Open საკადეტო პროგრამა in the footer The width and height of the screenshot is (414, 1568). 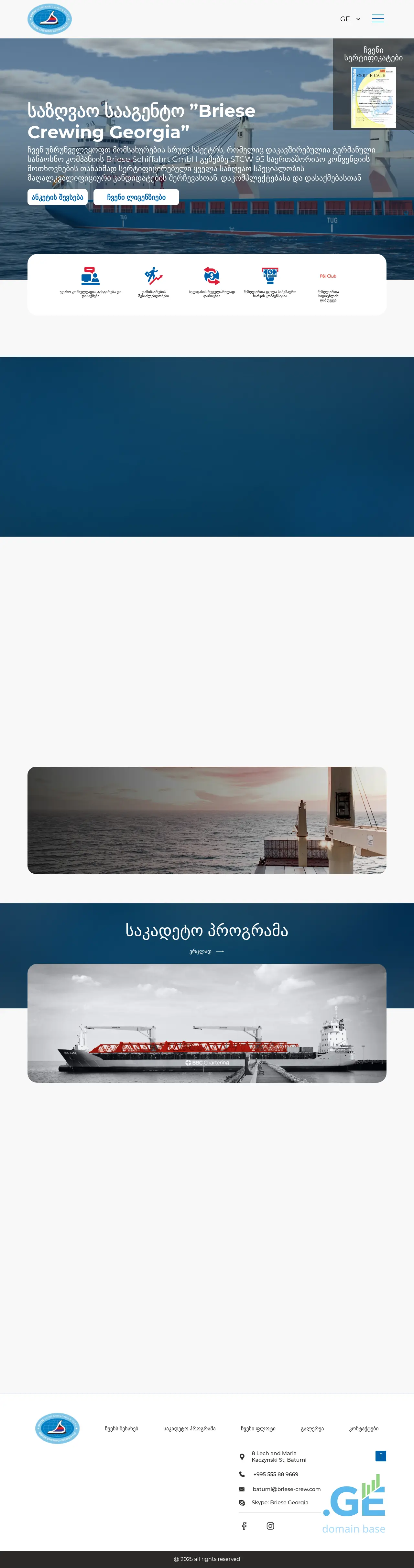(189, 1429)
